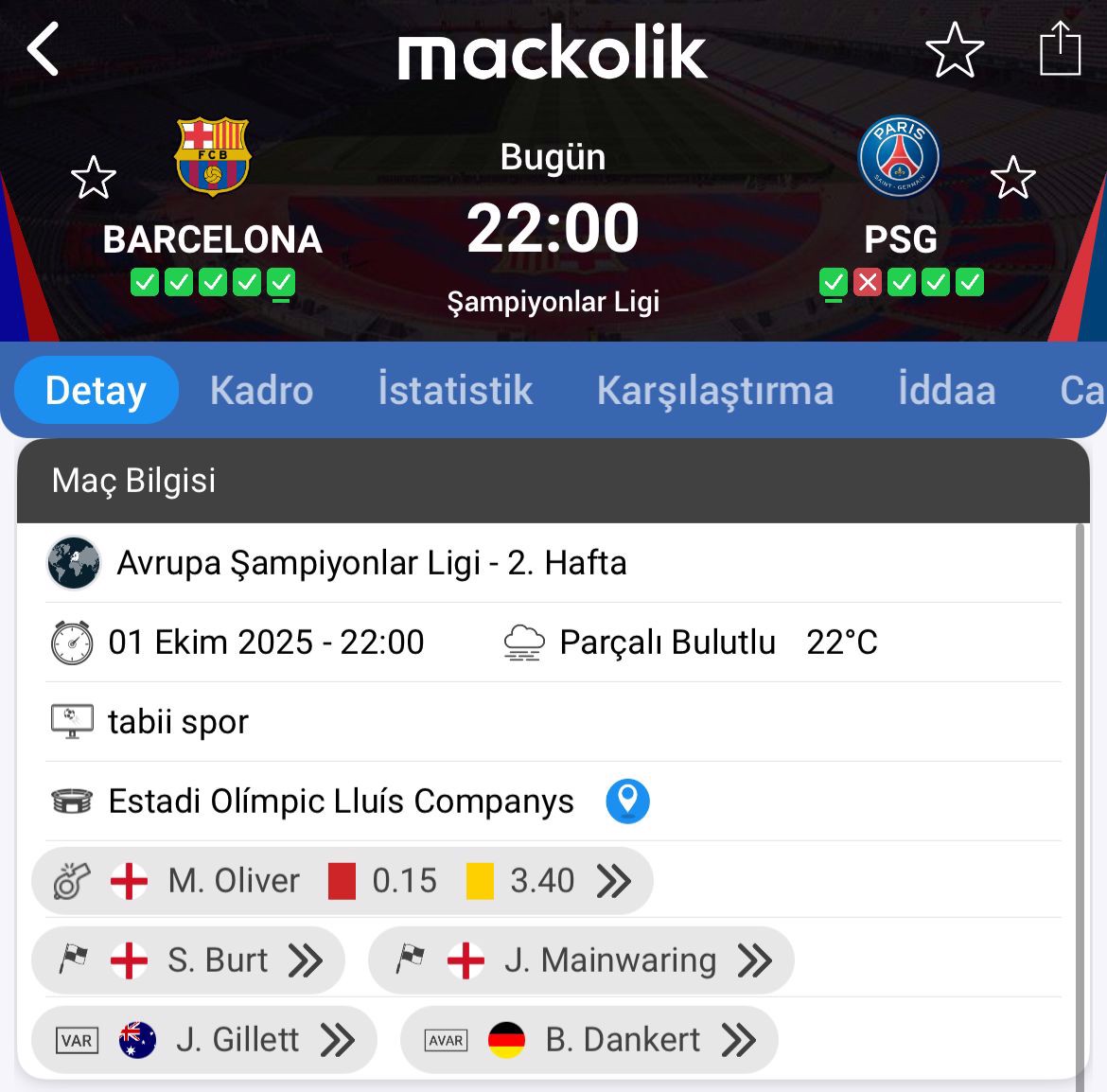Switch to the Kadro tab
1107x1092 pixels.
[x=261, y=390]
